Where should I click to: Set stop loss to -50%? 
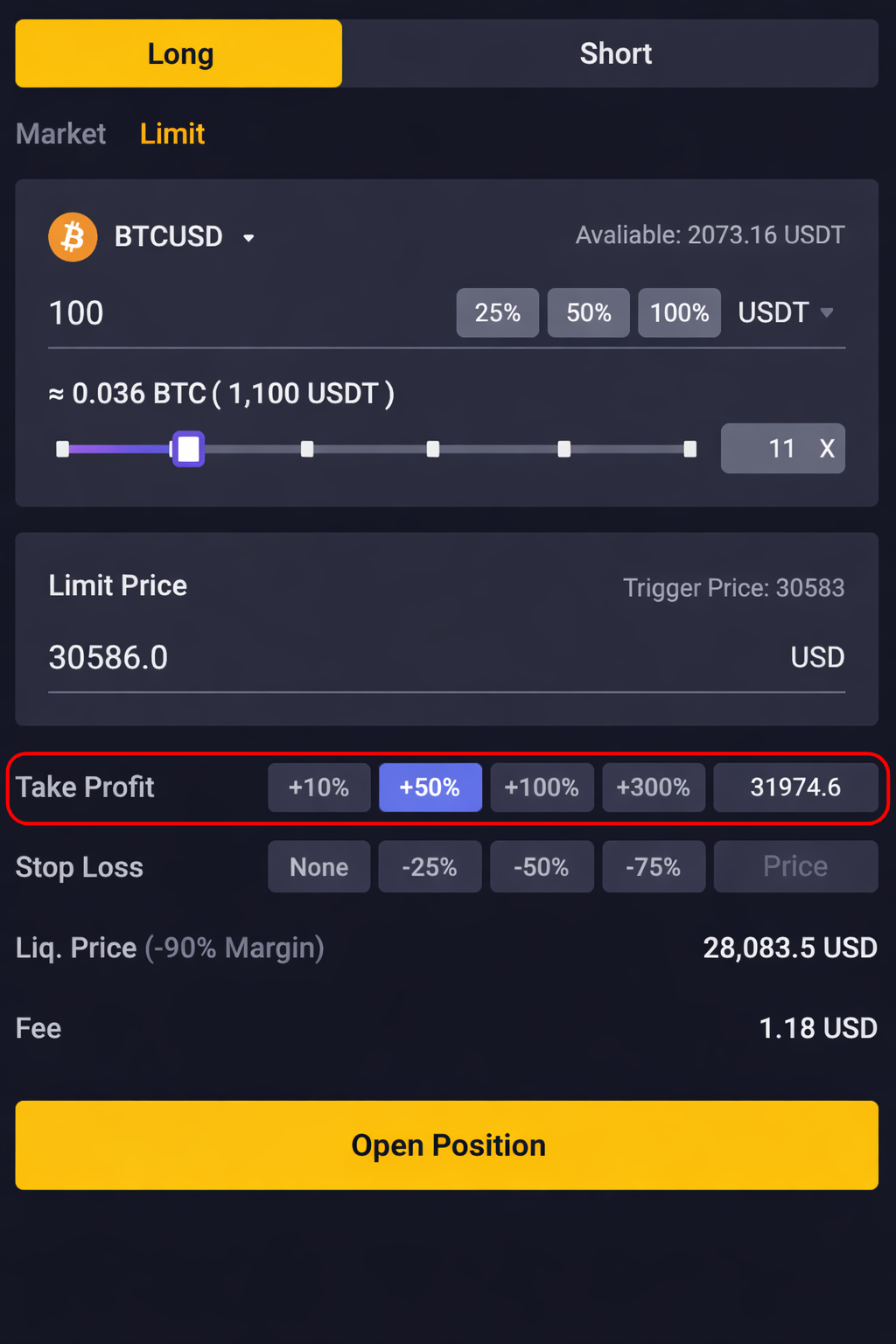542,866
